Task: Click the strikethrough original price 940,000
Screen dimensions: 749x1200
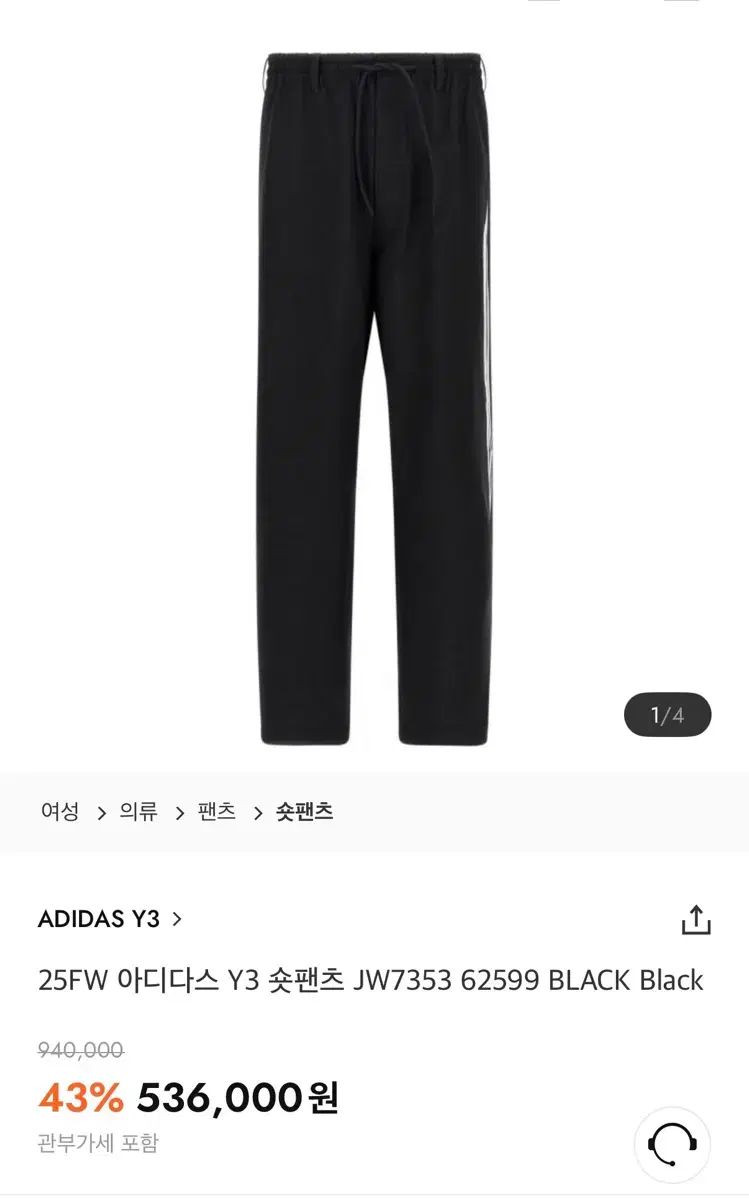Action: coord(80,1053)
